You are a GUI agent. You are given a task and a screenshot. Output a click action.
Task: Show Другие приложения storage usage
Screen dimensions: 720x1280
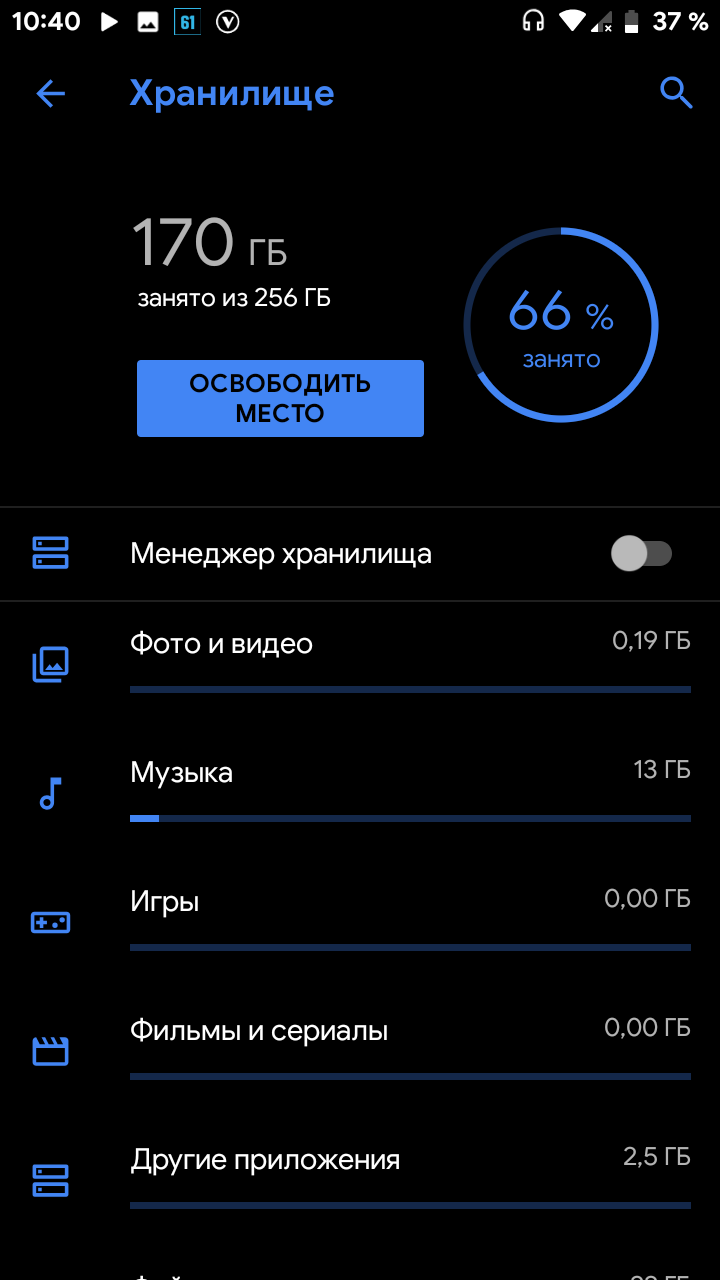(360, 1174)
